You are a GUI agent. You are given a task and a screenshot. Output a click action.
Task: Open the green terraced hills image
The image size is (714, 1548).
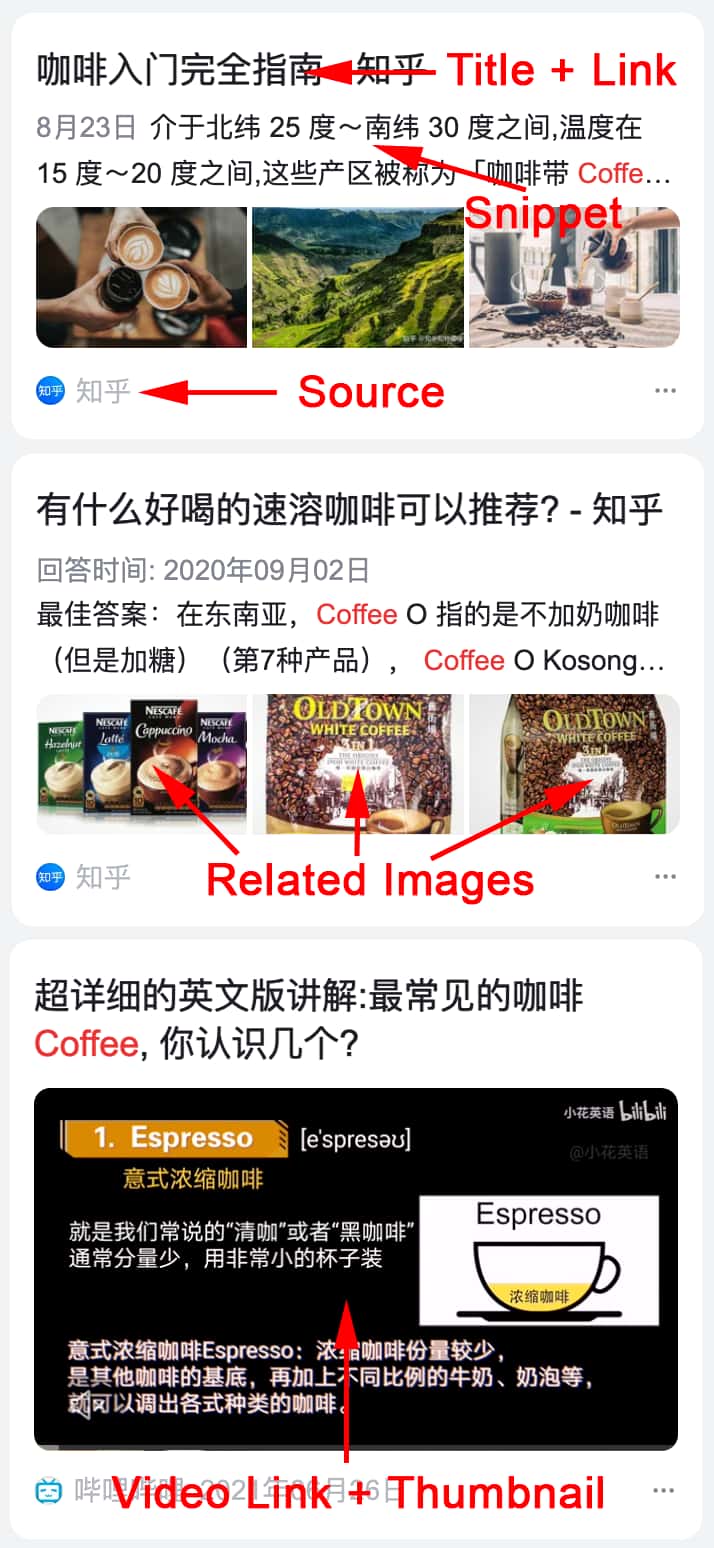(x=358, y=277)
